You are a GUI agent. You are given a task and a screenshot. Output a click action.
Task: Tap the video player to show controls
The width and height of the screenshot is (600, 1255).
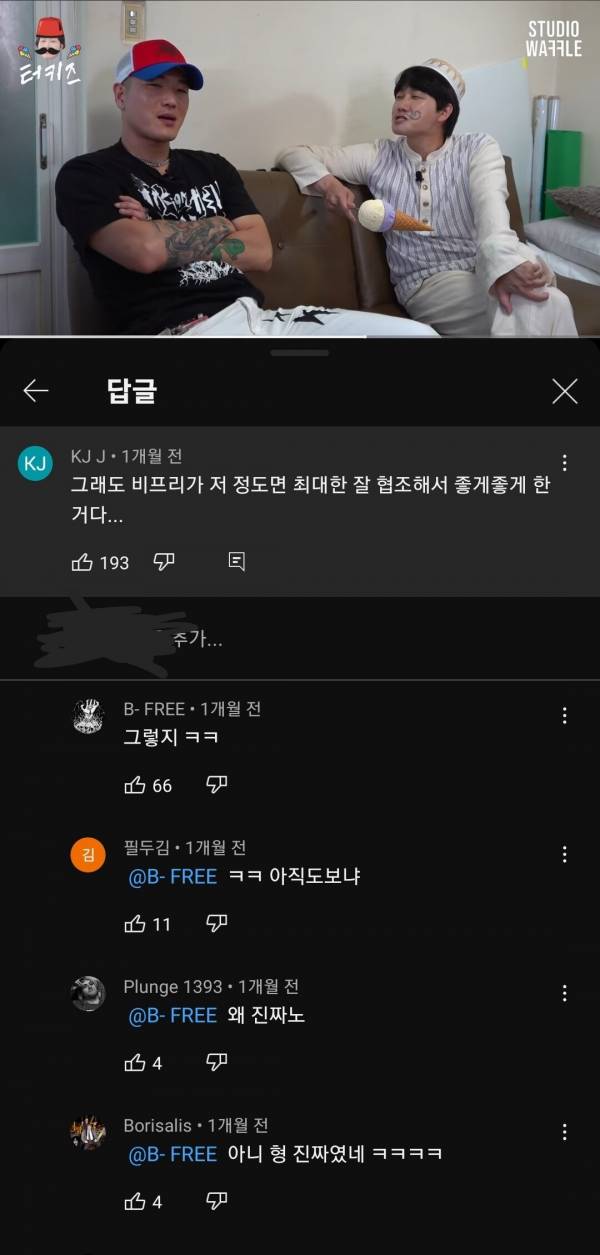(300, 168)
